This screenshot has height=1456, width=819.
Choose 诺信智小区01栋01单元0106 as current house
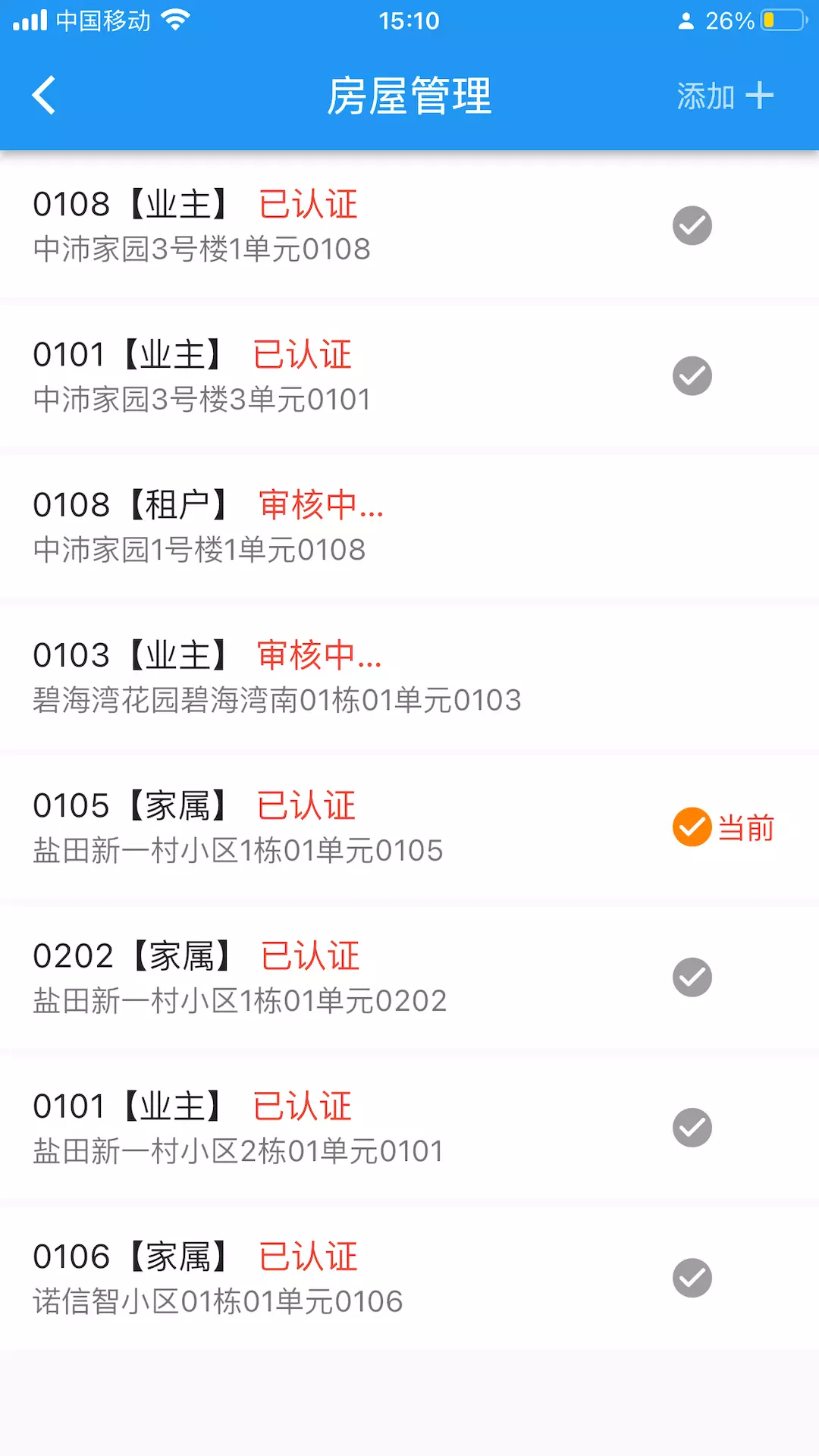pyautogui.click(x=692, y=1278)
